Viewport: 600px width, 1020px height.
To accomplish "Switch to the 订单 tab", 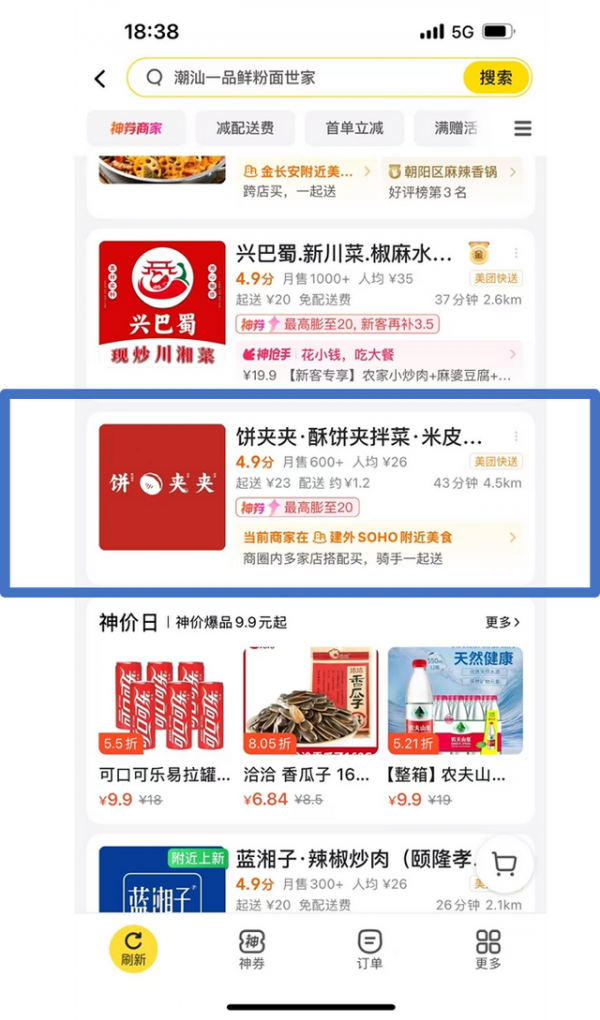I will (x=369, y=948).
